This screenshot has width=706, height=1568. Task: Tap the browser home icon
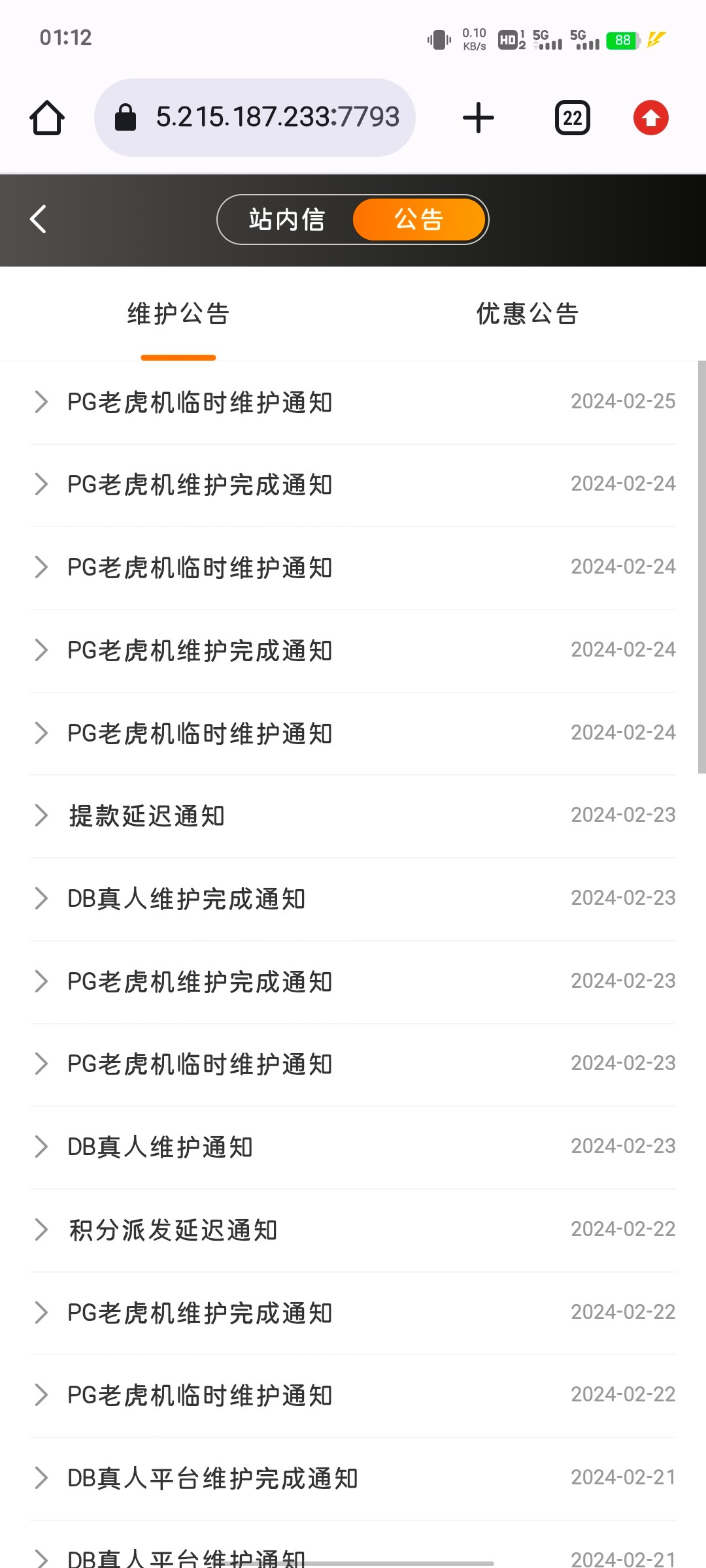[x=48, y=116]
